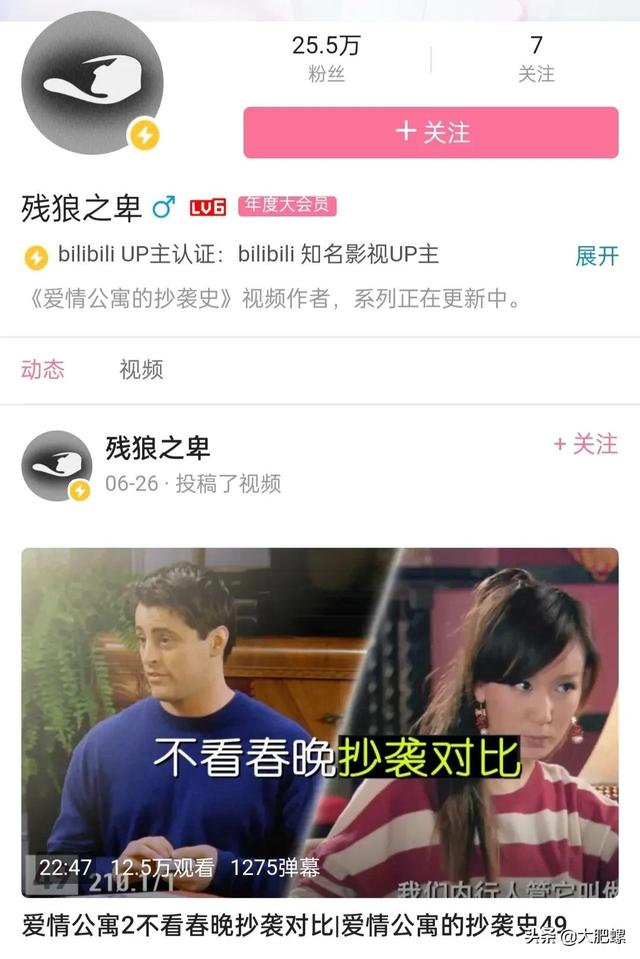Screen dimensions: 640x959
Task: Open the 年度大会员 membership badge
Action: coord(287,206)
